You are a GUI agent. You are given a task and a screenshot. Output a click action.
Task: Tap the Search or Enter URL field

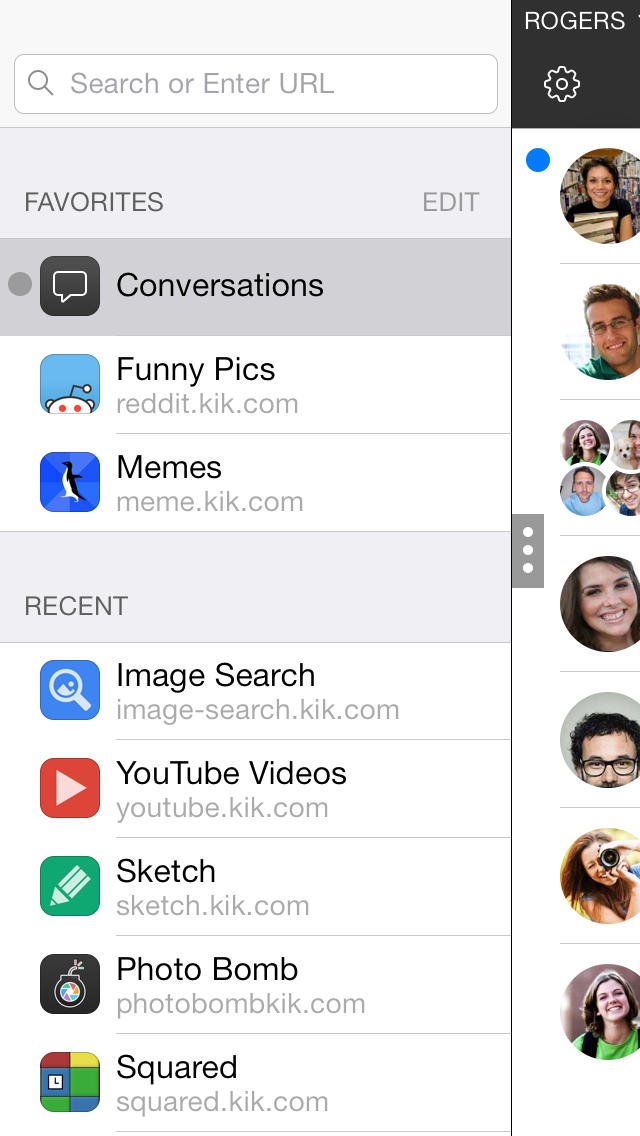point(256,84)
